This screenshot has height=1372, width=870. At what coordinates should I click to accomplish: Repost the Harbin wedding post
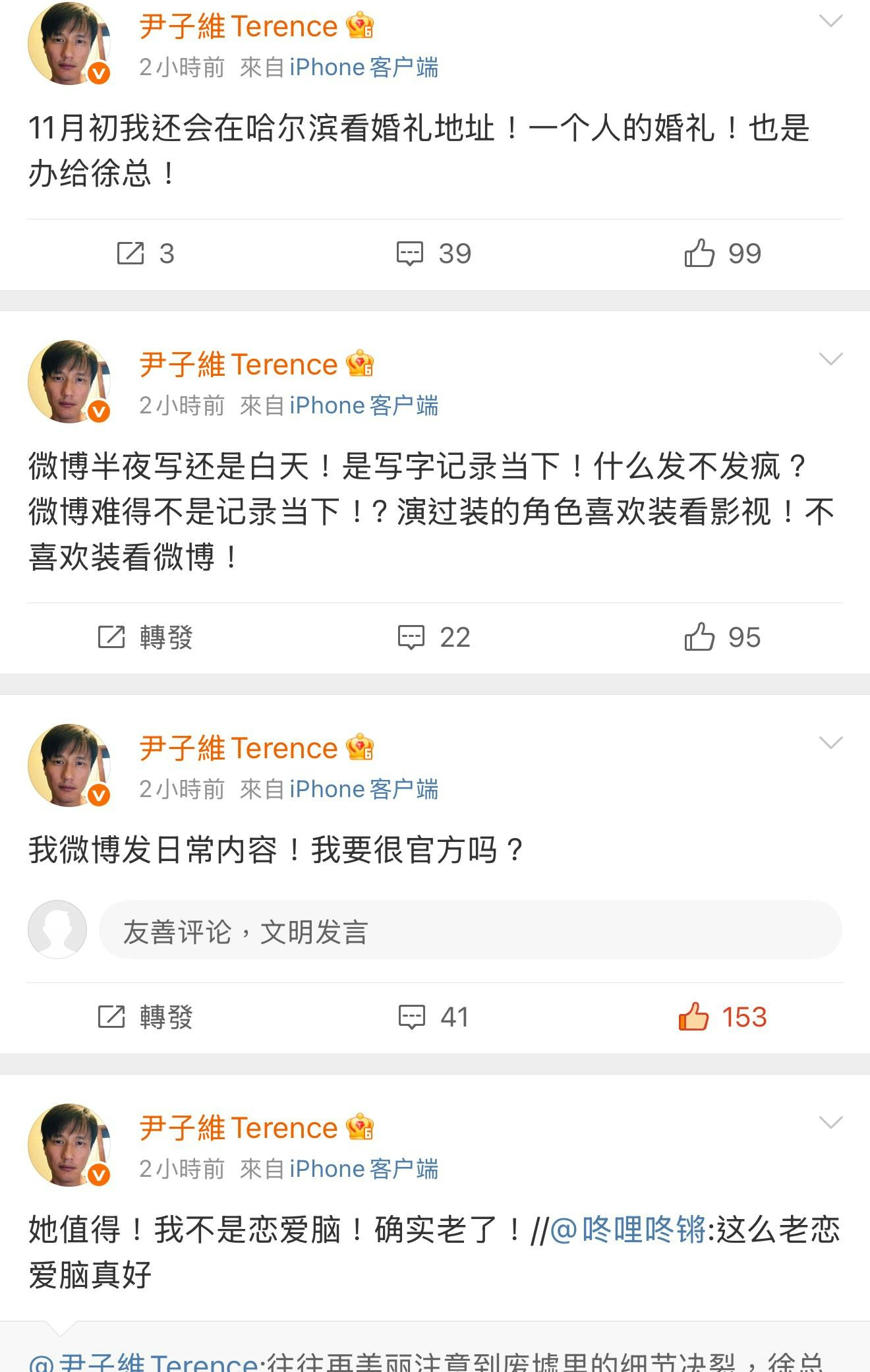[145, 254]
